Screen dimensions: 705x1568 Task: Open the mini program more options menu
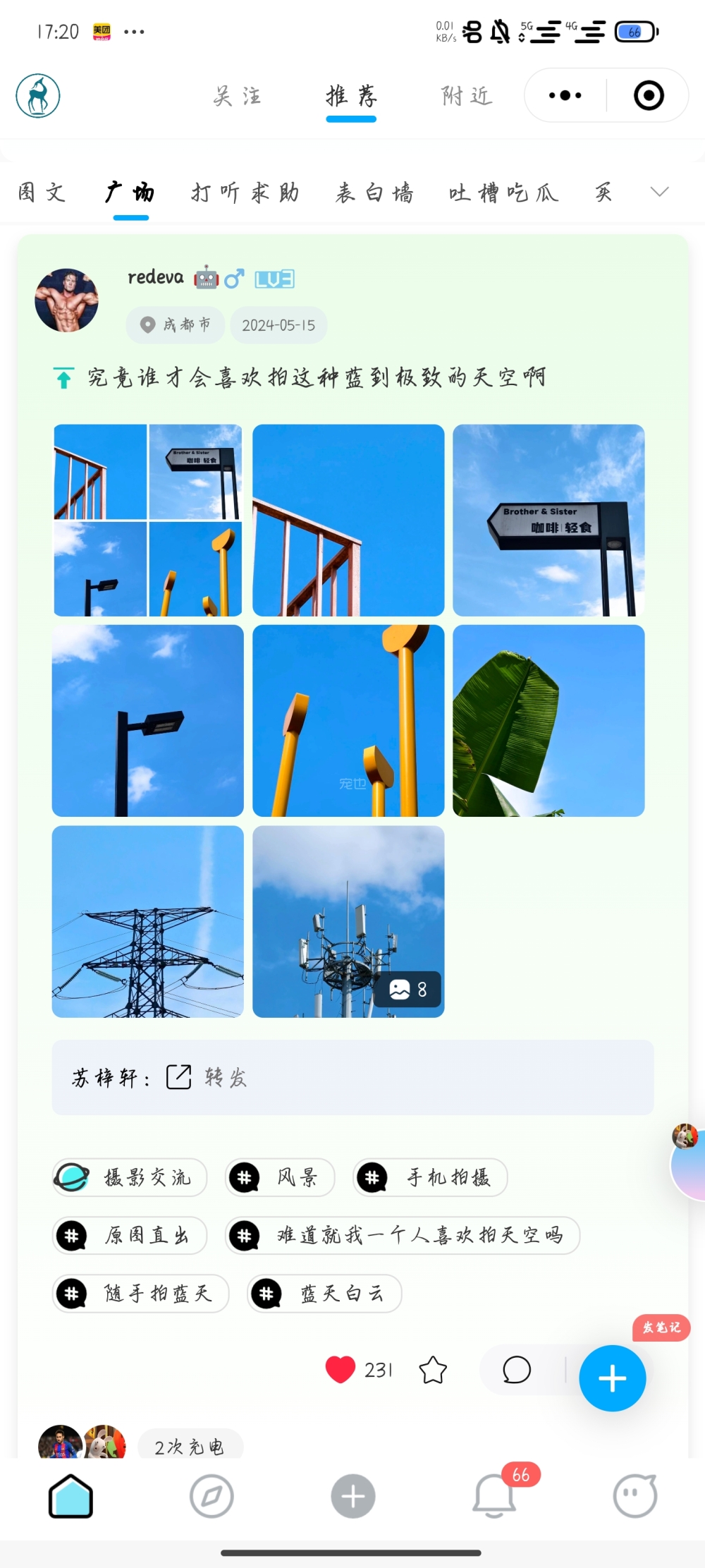(565, 95)
